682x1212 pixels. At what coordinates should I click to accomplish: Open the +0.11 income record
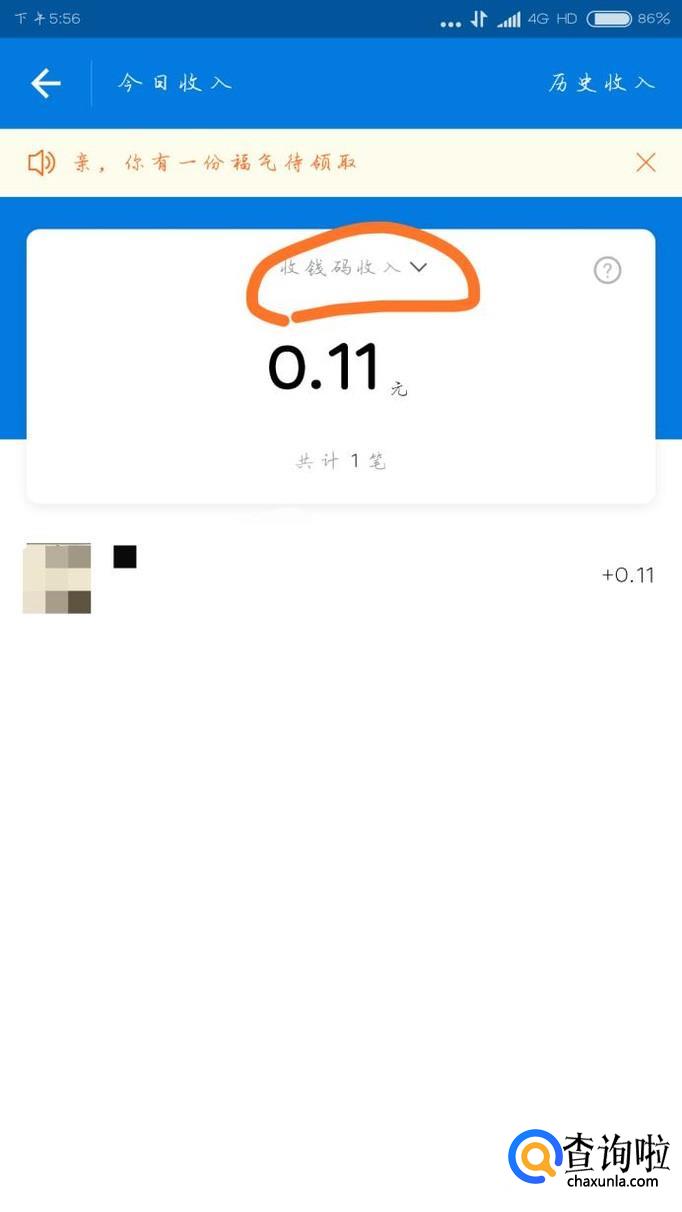click(340, 575)
